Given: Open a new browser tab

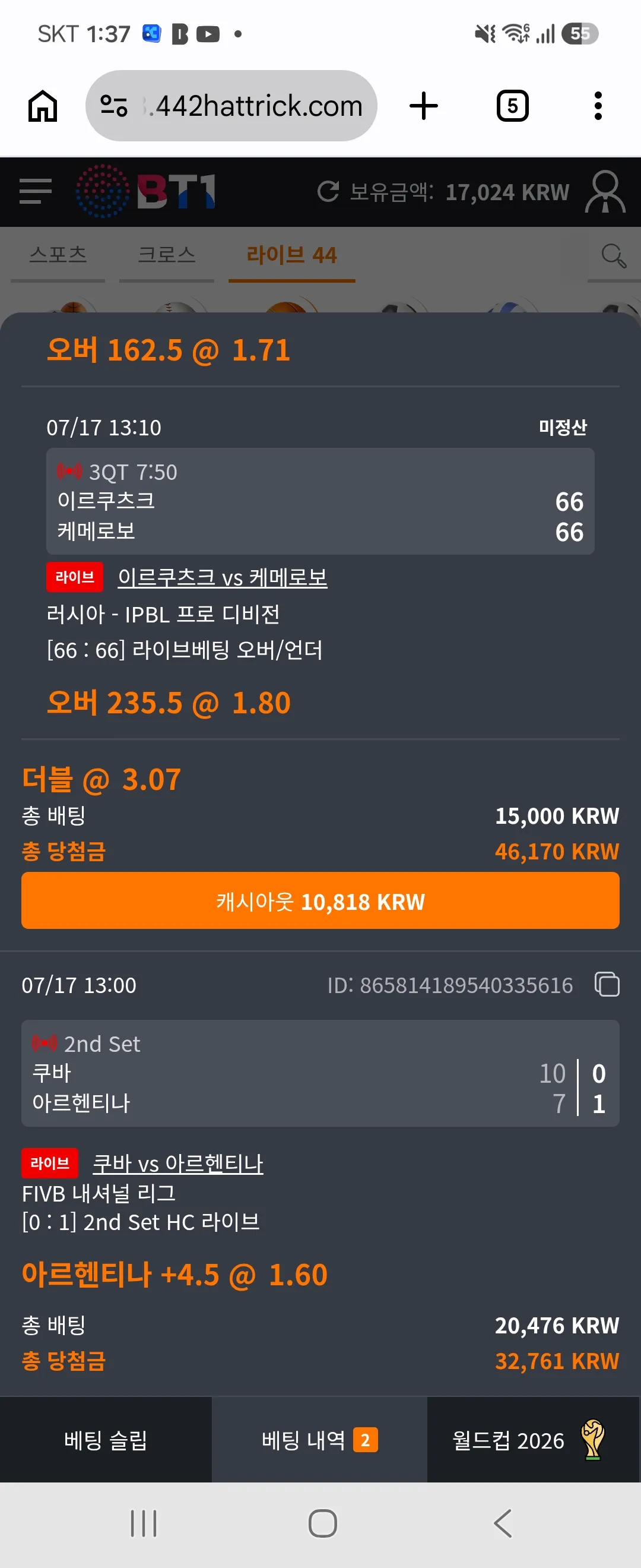Looking at the screenshot, I should point(423,106).
